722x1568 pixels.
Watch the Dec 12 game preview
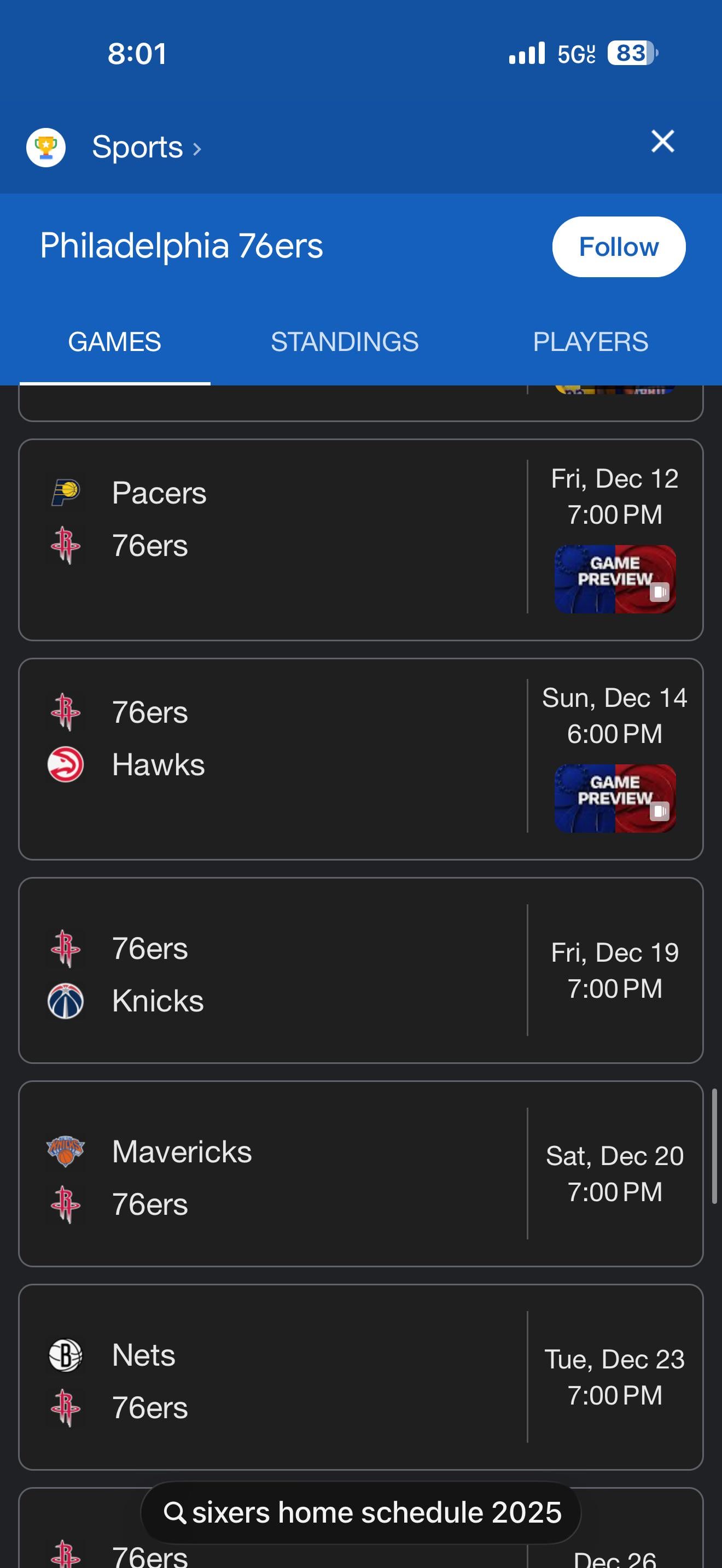tap(615, 579)
